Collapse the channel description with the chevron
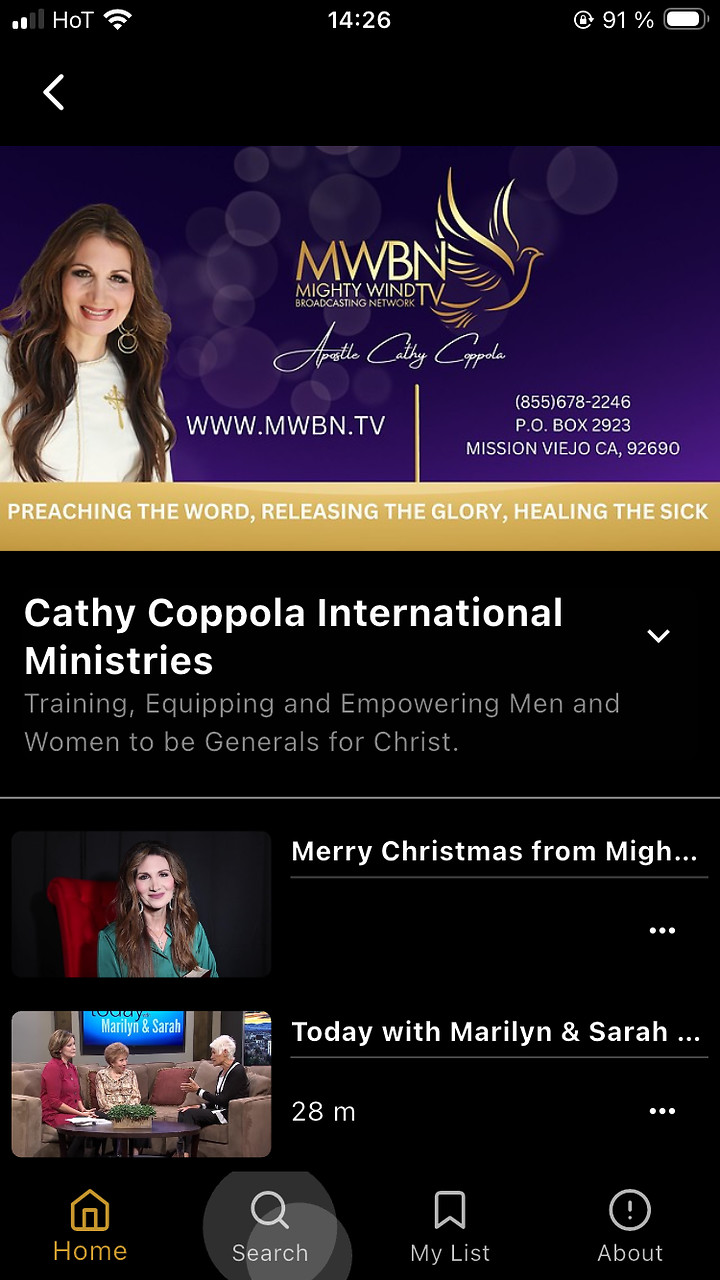 coord(657,636)
